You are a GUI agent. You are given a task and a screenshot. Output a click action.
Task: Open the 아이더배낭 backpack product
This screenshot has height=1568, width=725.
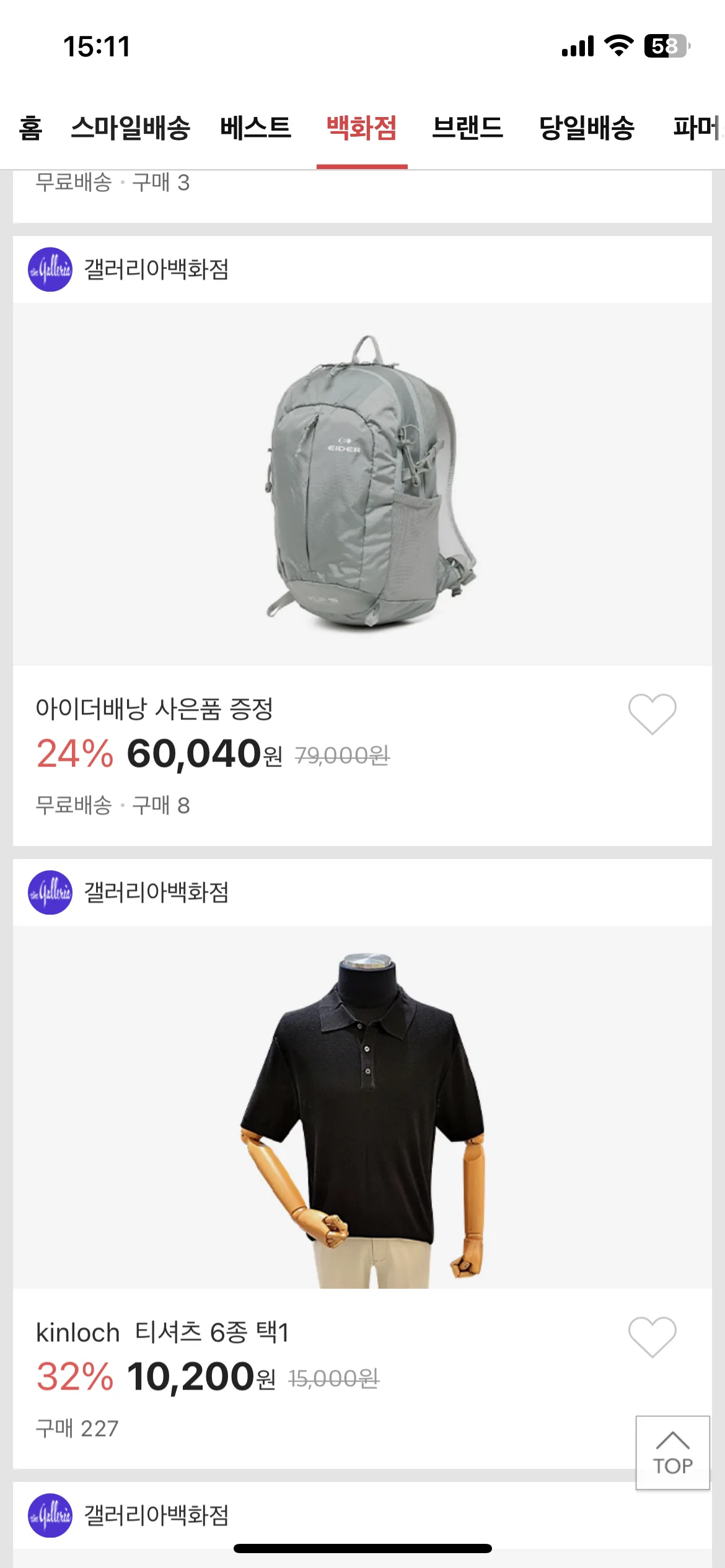coord(362,483)
